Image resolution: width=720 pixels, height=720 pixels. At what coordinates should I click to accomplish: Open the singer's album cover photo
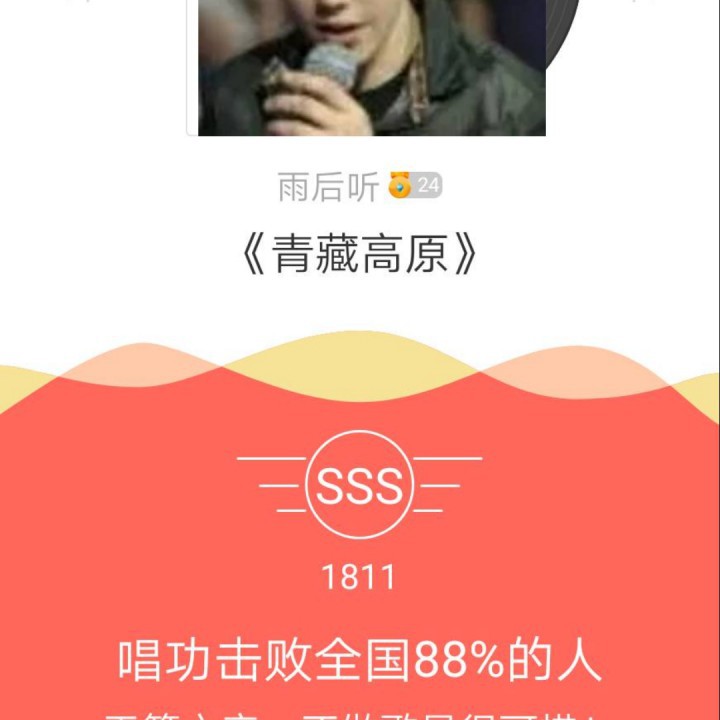pyautogui.click(x=372, y=68)
